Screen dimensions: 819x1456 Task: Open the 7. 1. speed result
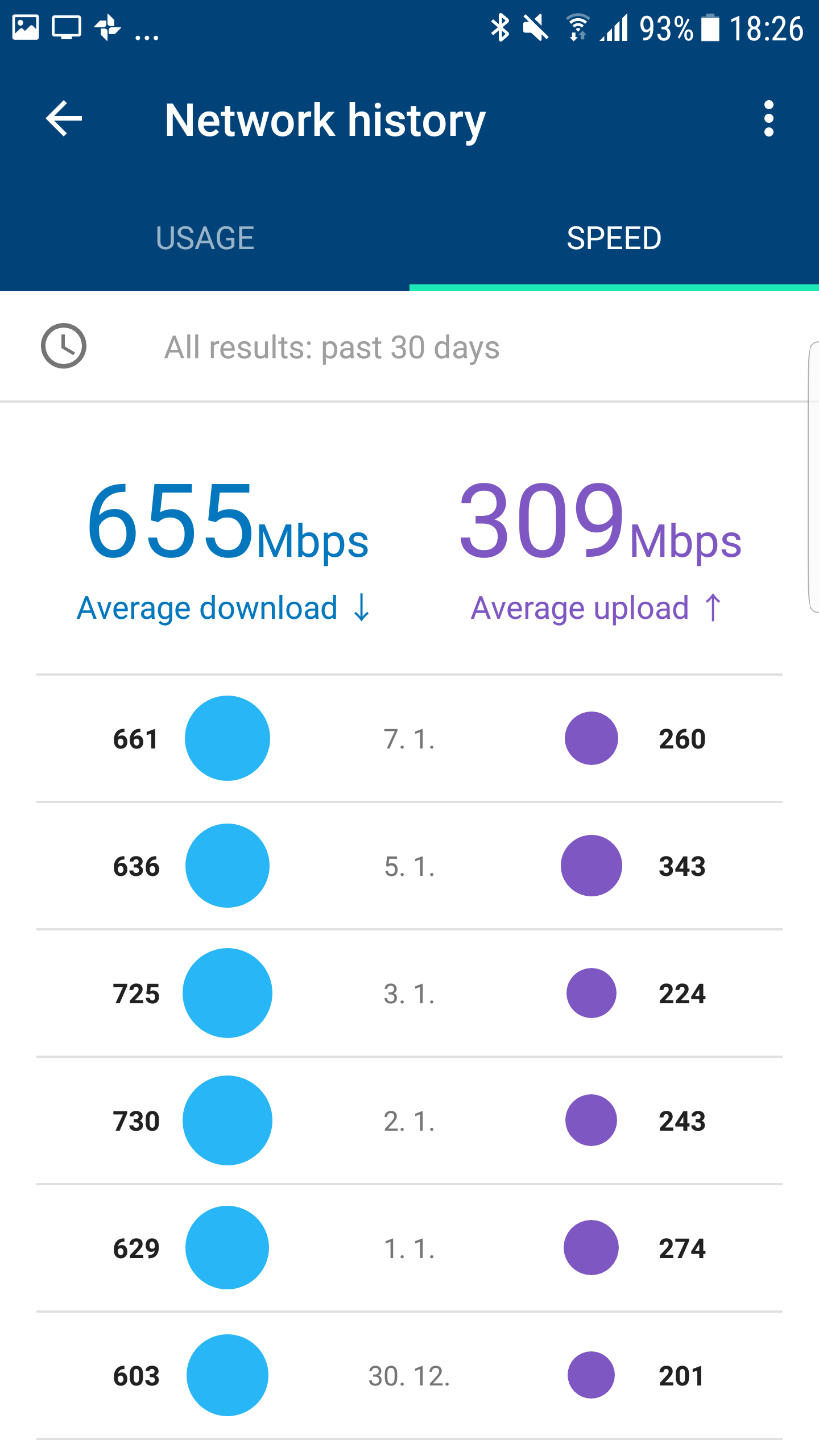[409, 739]
